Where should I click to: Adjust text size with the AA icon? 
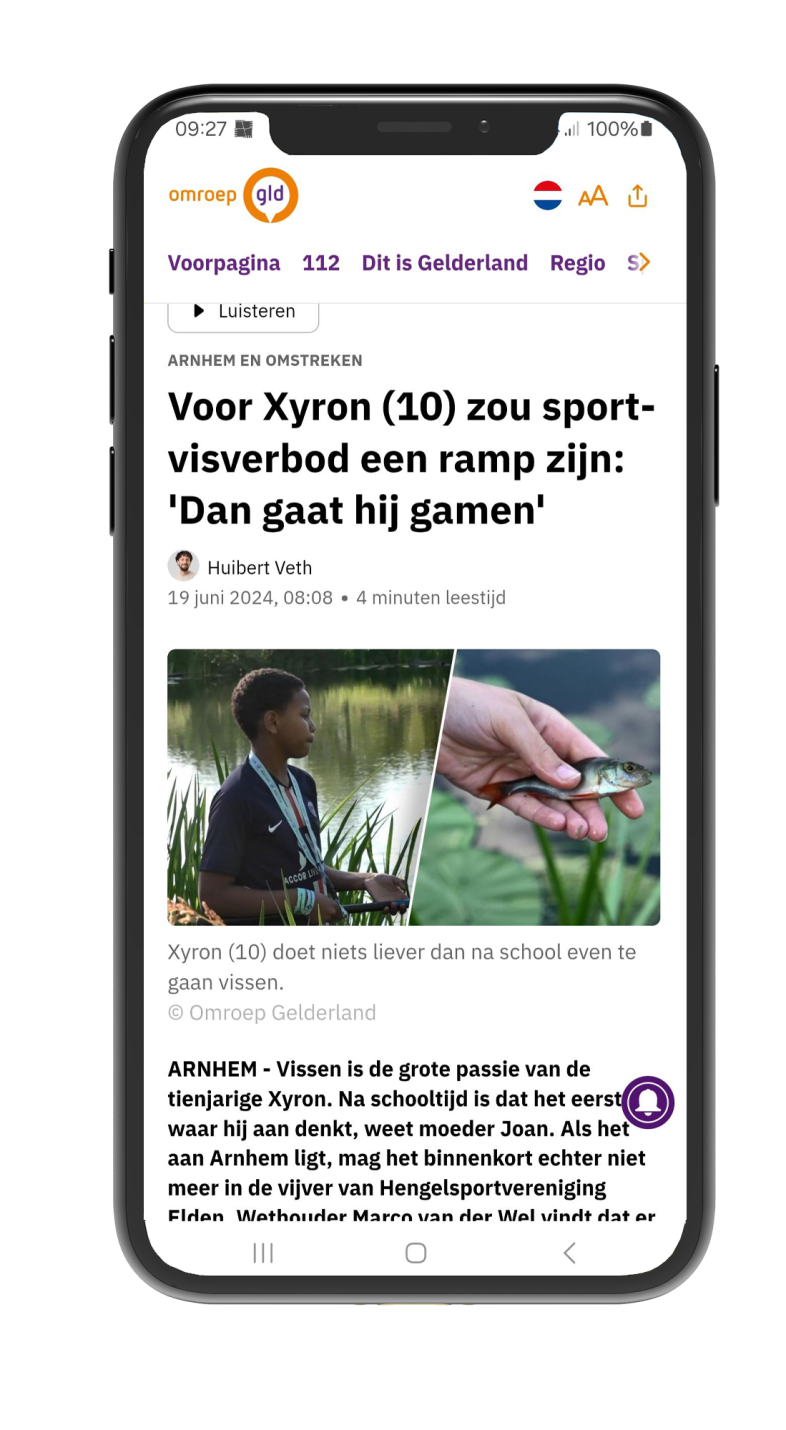593,196
